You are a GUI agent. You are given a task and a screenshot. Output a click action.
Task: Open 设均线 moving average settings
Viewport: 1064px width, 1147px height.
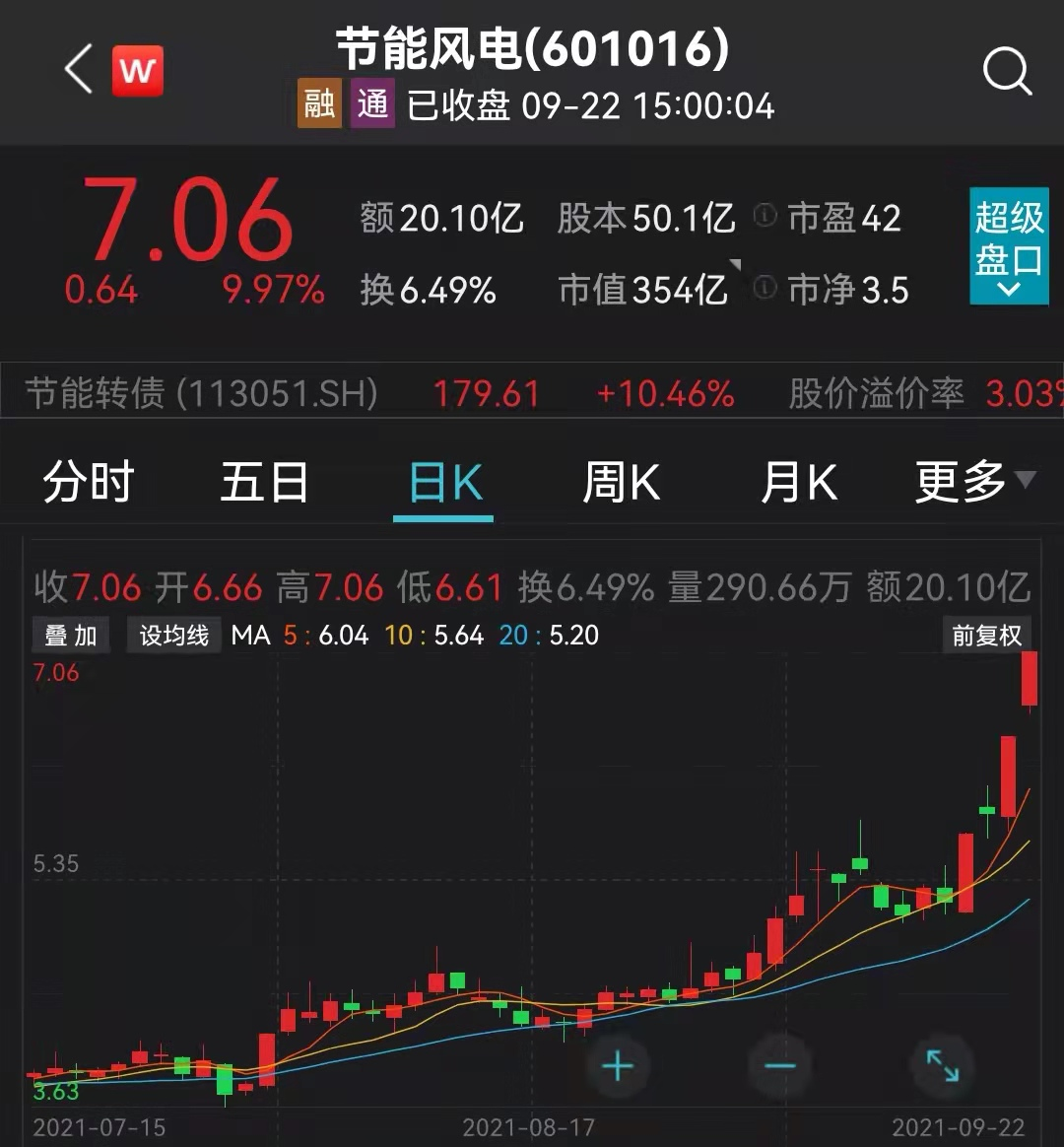pyautogui.click(x=173, y=636)
